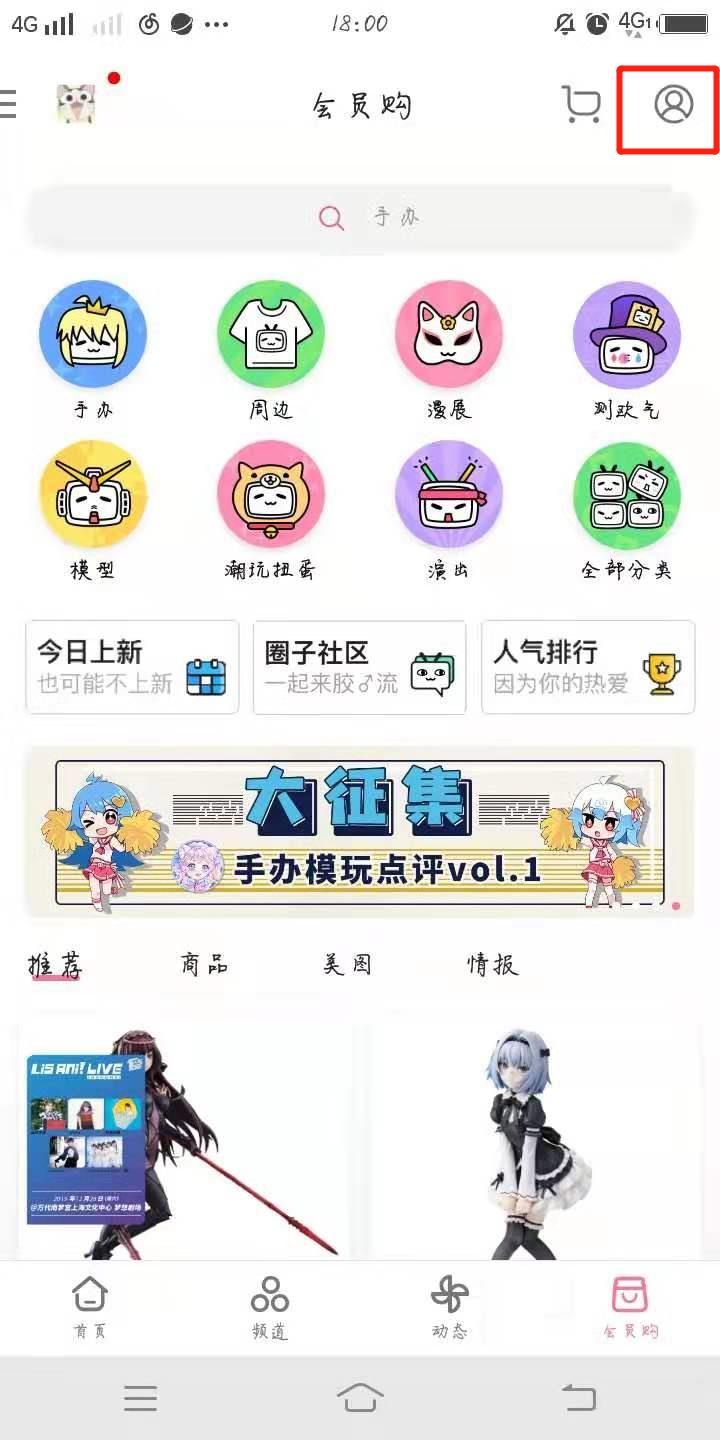View 全部分类 categories

tap(626, 495)
